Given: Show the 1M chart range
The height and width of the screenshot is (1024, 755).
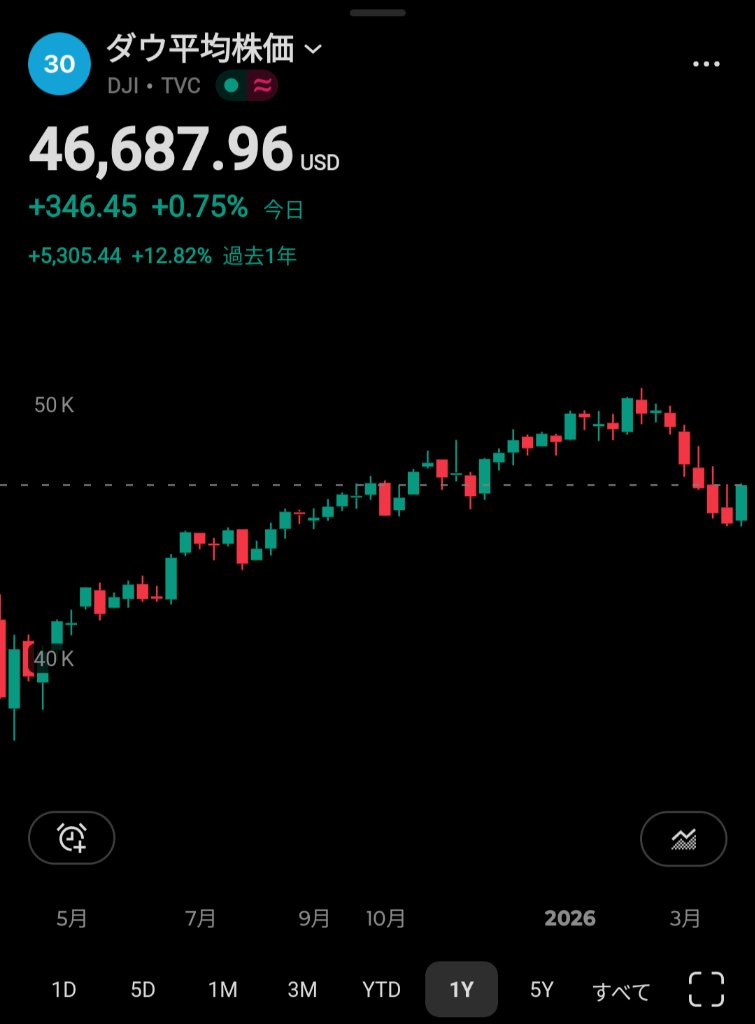Looking at the screenshot, I should coord(222,990).
